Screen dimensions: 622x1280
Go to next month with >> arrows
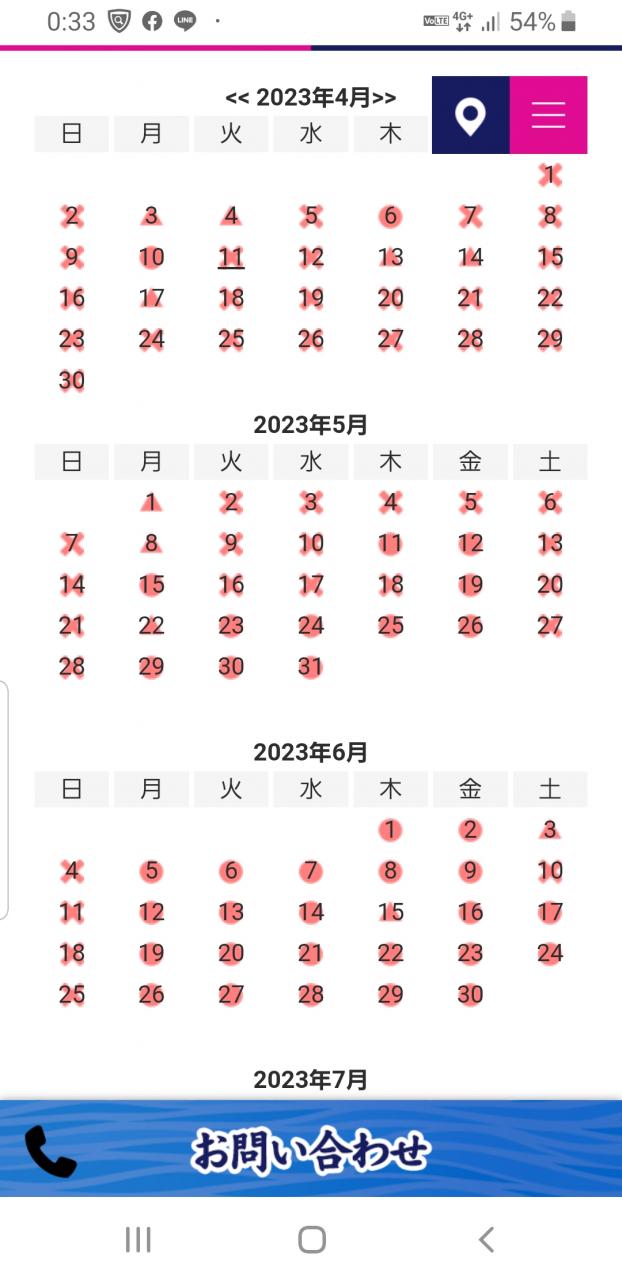coord(384,98)
